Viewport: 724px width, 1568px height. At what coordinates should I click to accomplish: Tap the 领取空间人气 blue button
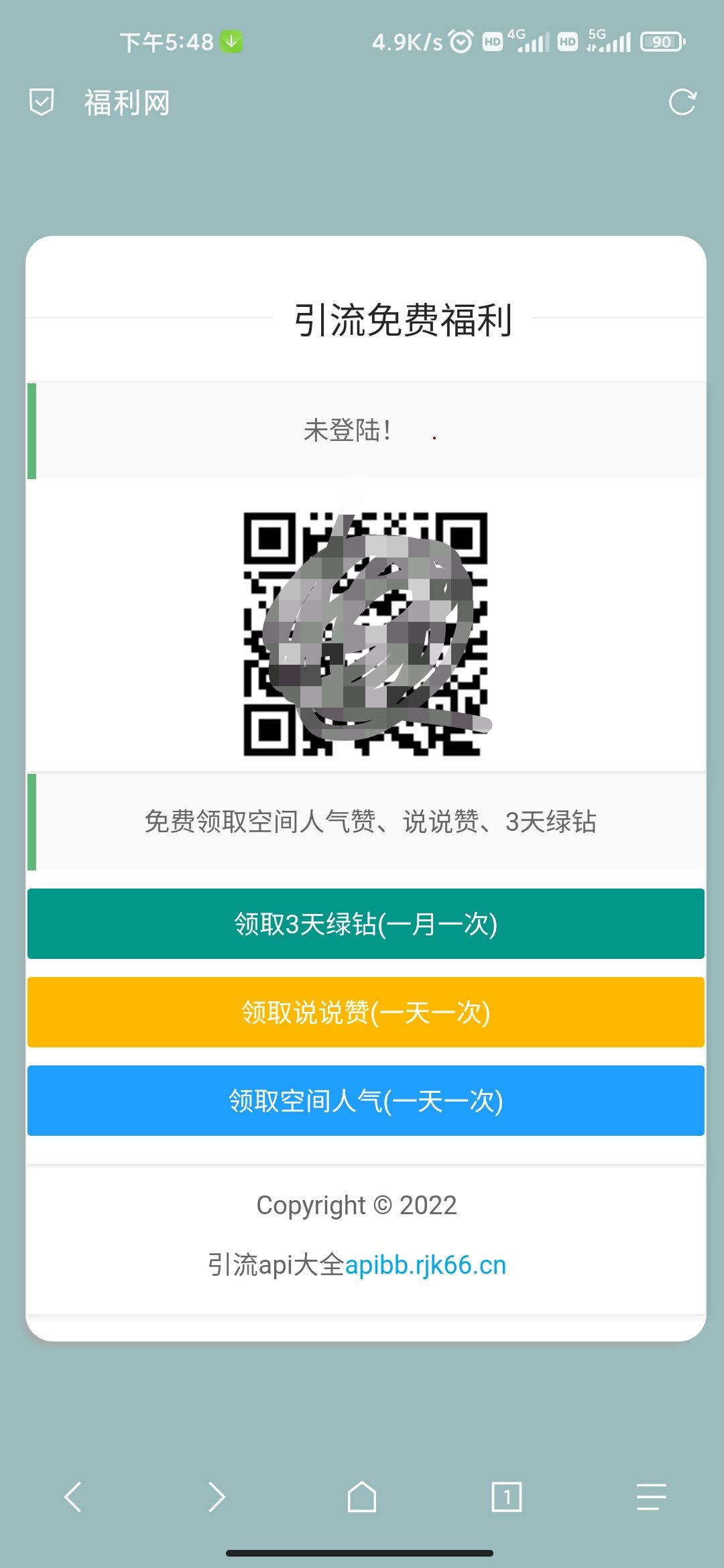(362, 1101)
